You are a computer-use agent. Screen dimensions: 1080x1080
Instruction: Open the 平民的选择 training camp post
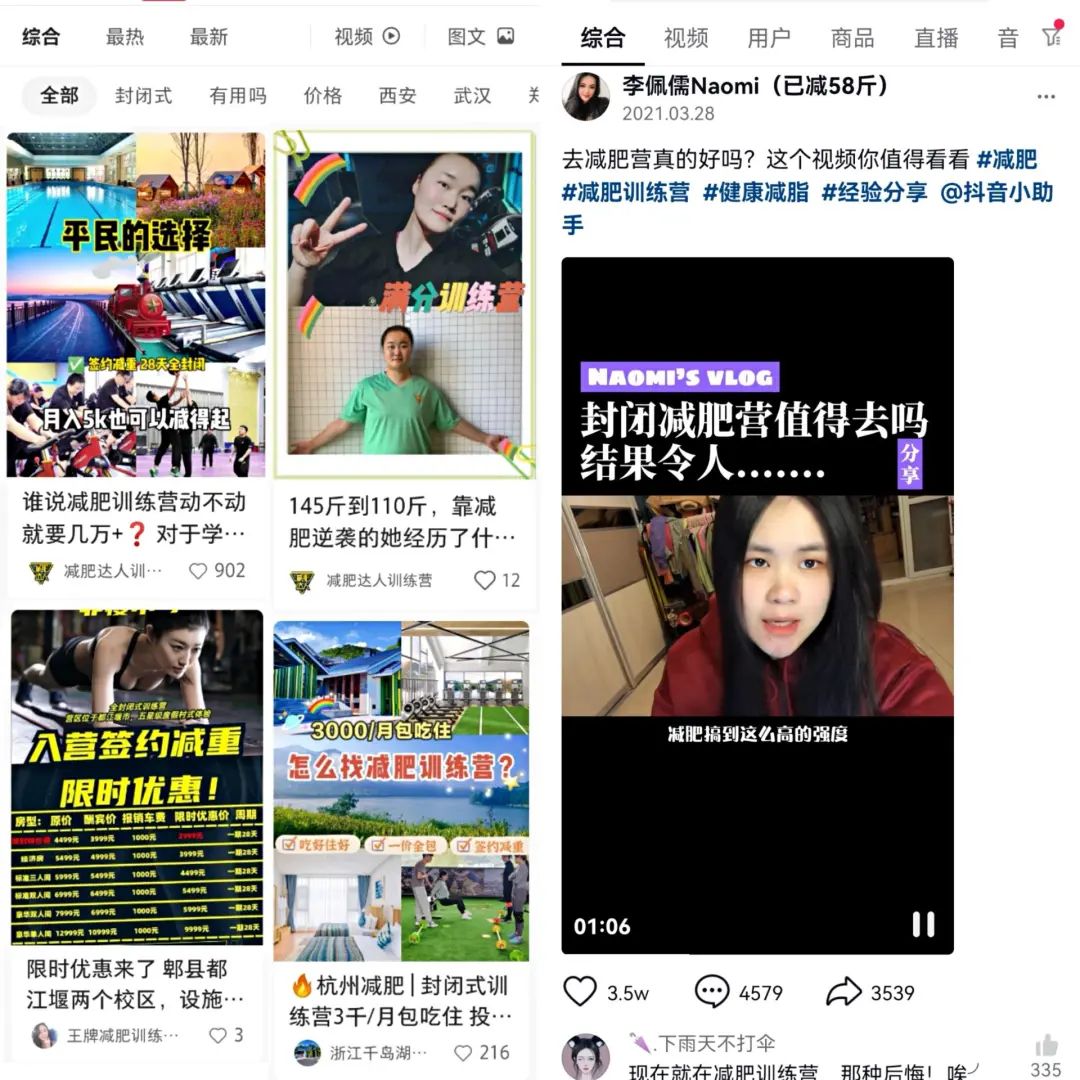(x=136, y=305)
